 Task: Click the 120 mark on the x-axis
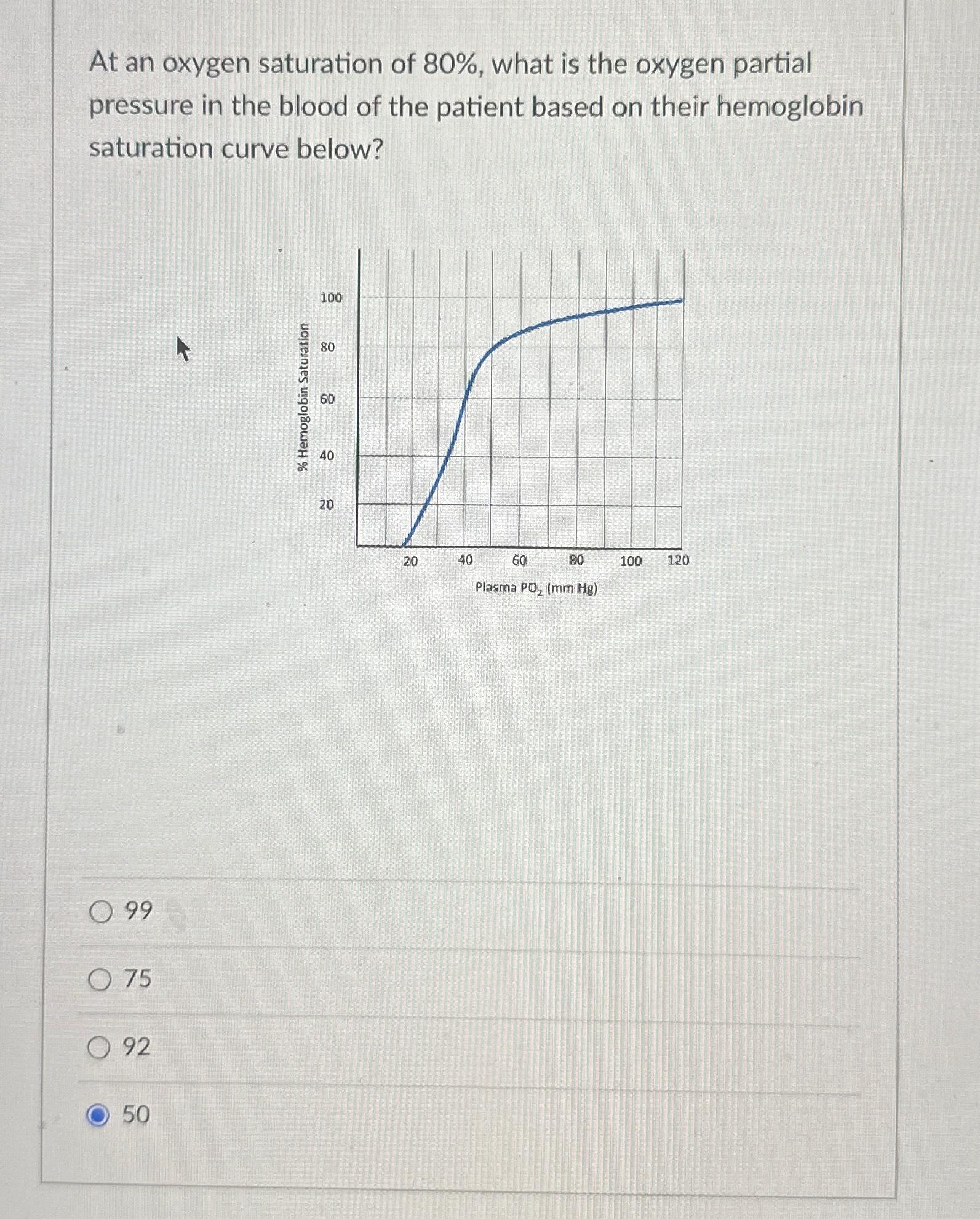(677, 561)
